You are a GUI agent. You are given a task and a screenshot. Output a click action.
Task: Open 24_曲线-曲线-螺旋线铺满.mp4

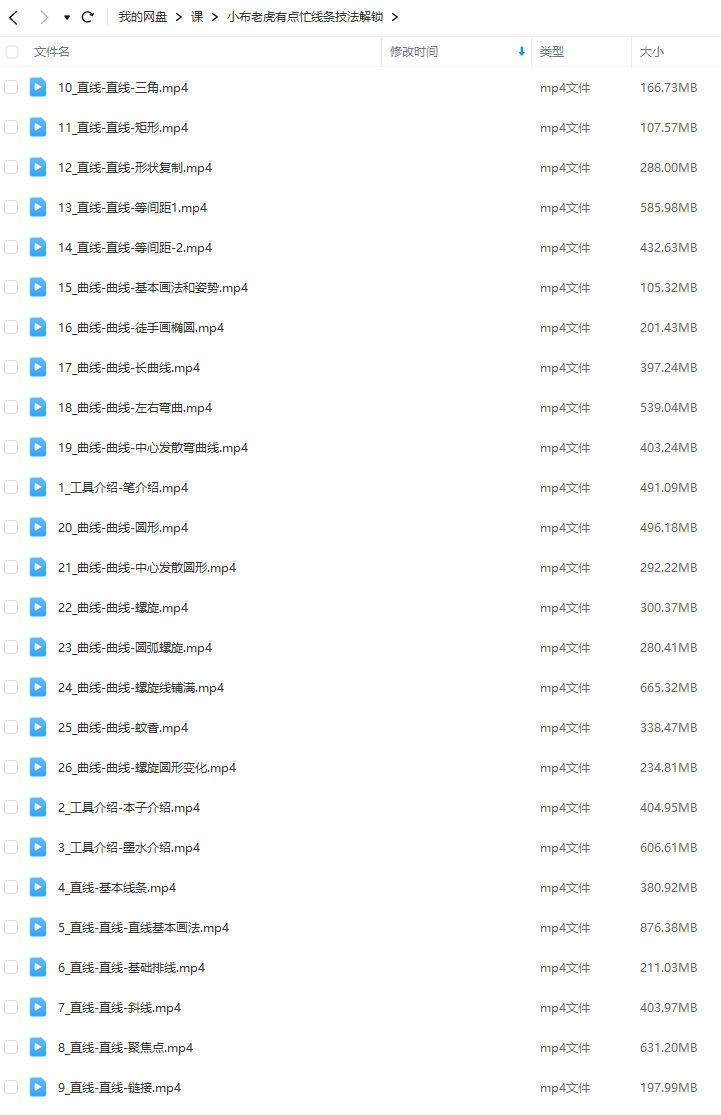pyautogui.click(x=141, y=688)
